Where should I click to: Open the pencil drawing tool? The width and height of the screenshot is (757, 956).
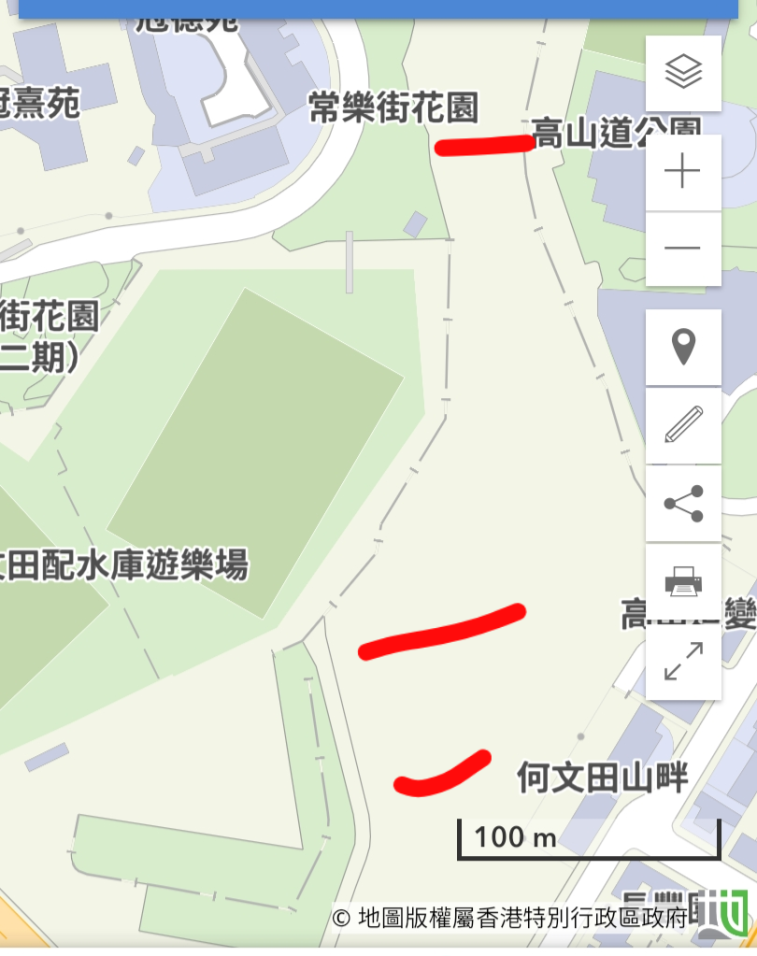pyautogui.click(x=683, y=425)
